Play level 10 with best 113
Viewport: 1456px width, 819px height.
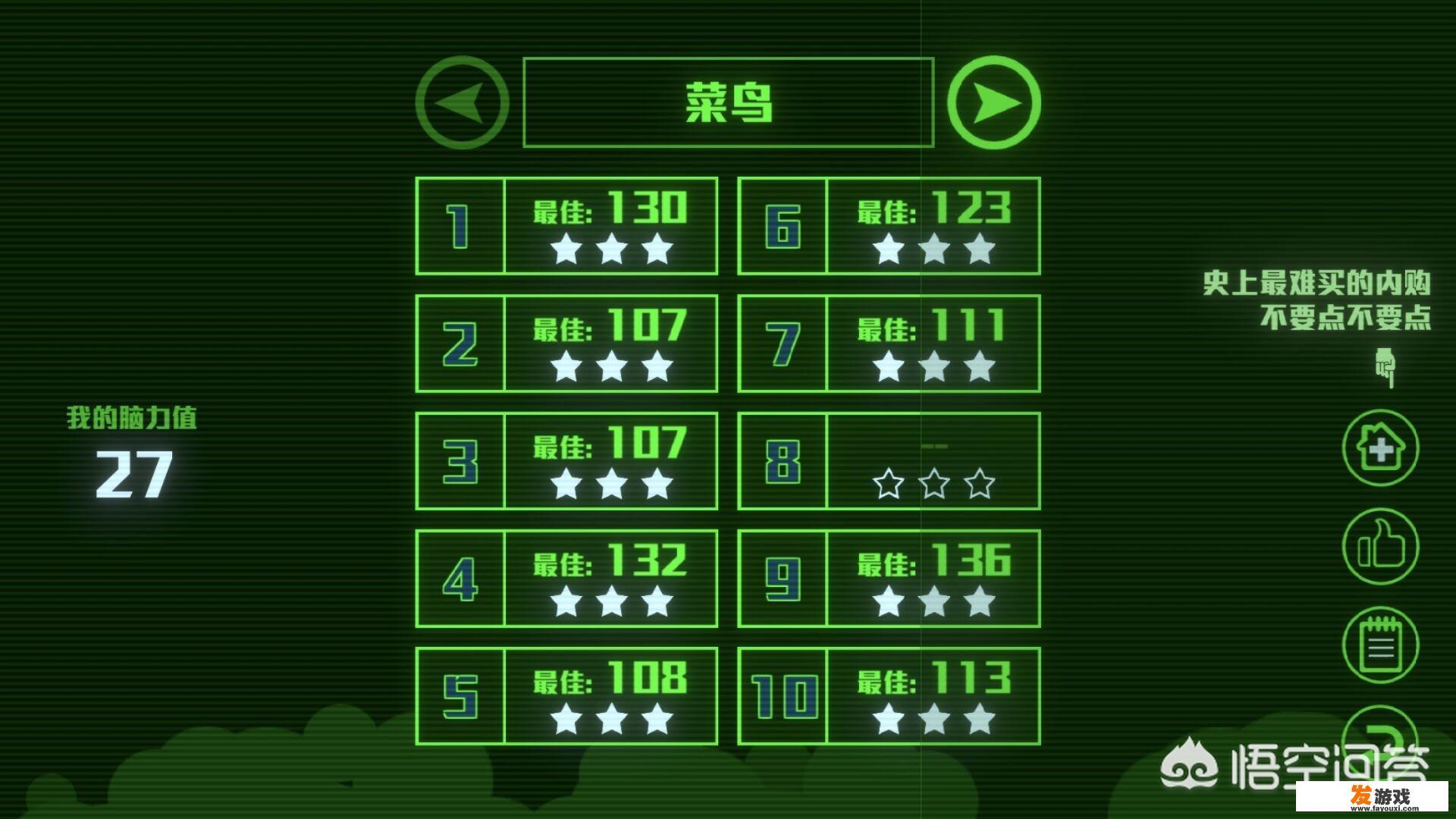click(x=889, y=696)
